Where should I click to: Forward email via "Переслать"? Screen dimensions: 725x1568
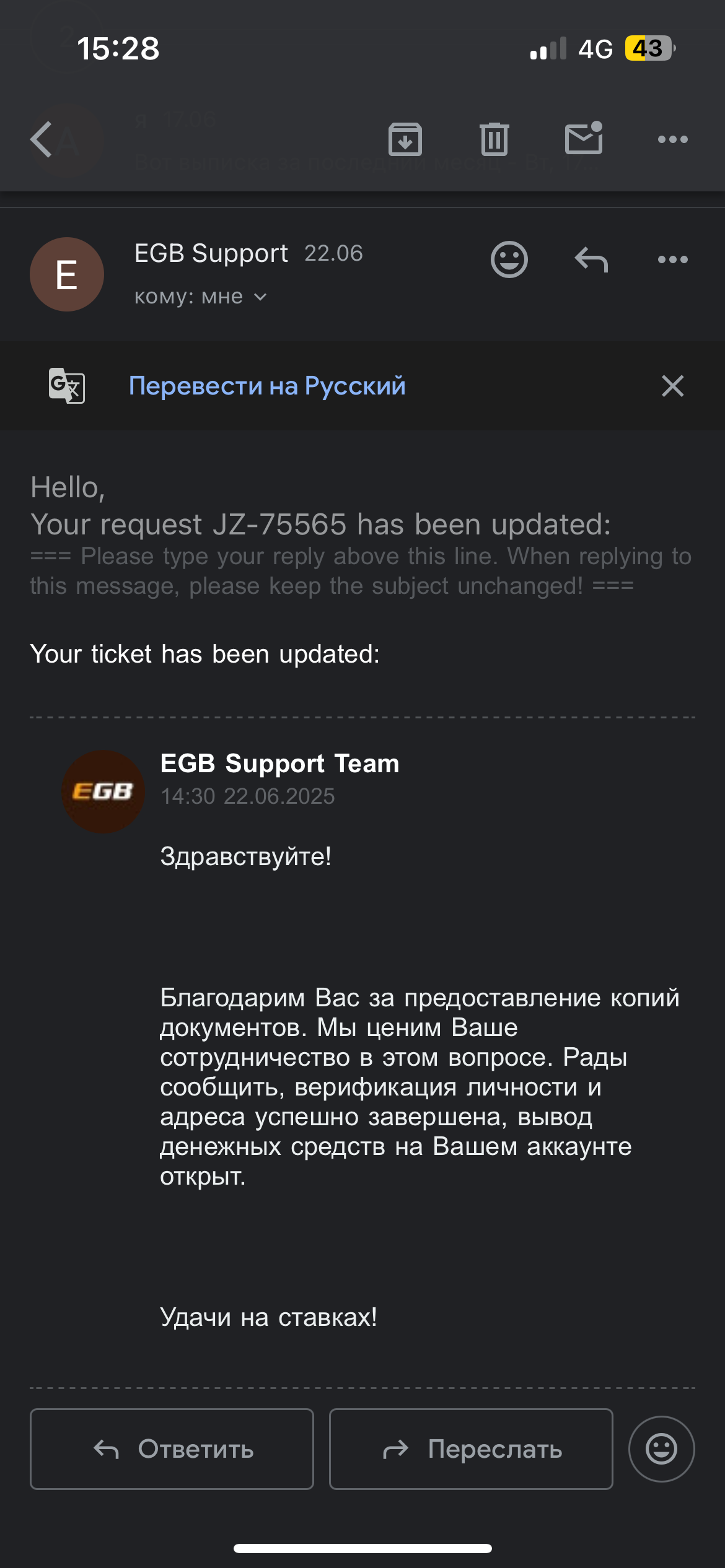coord(471,1449)
